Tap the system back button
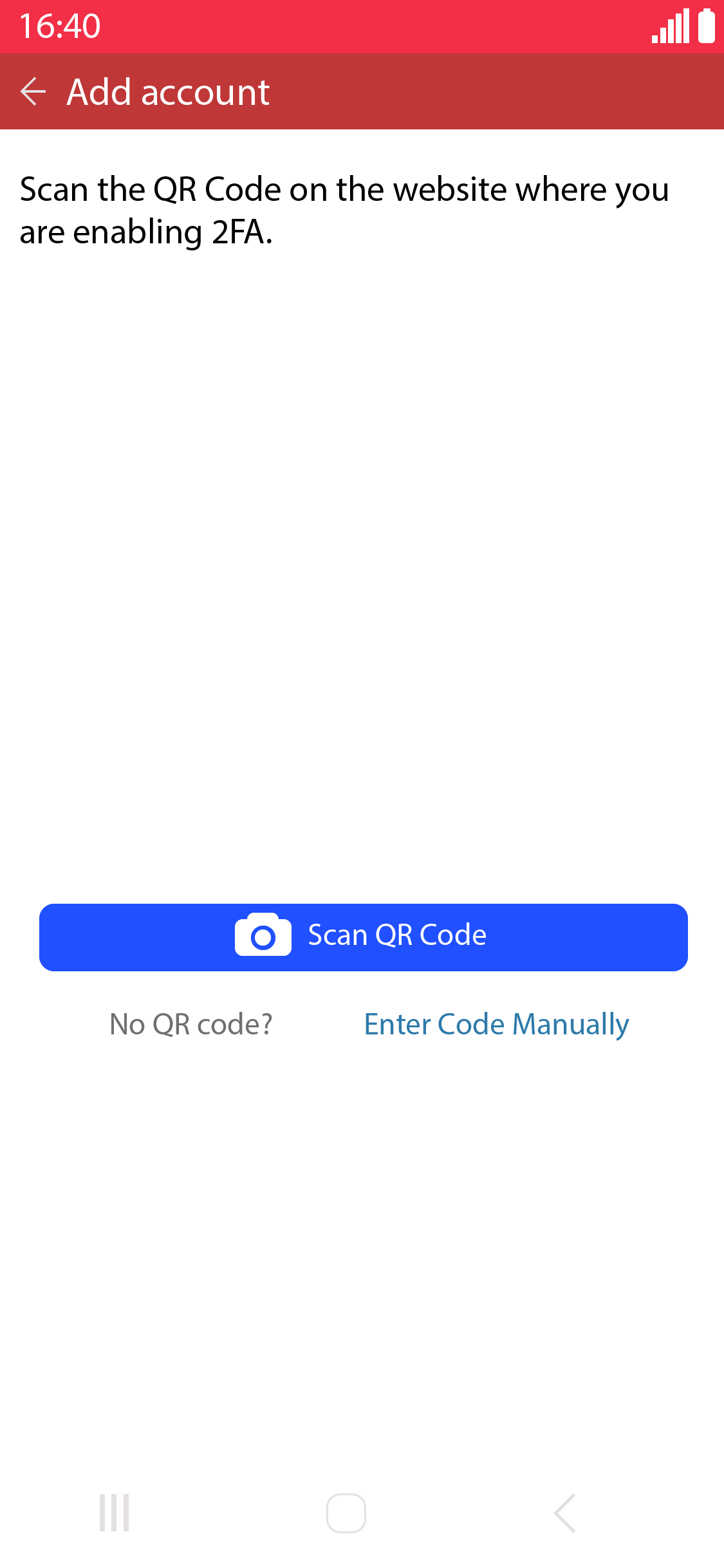The image size is (724, 1568). [x=564, y=1513]
